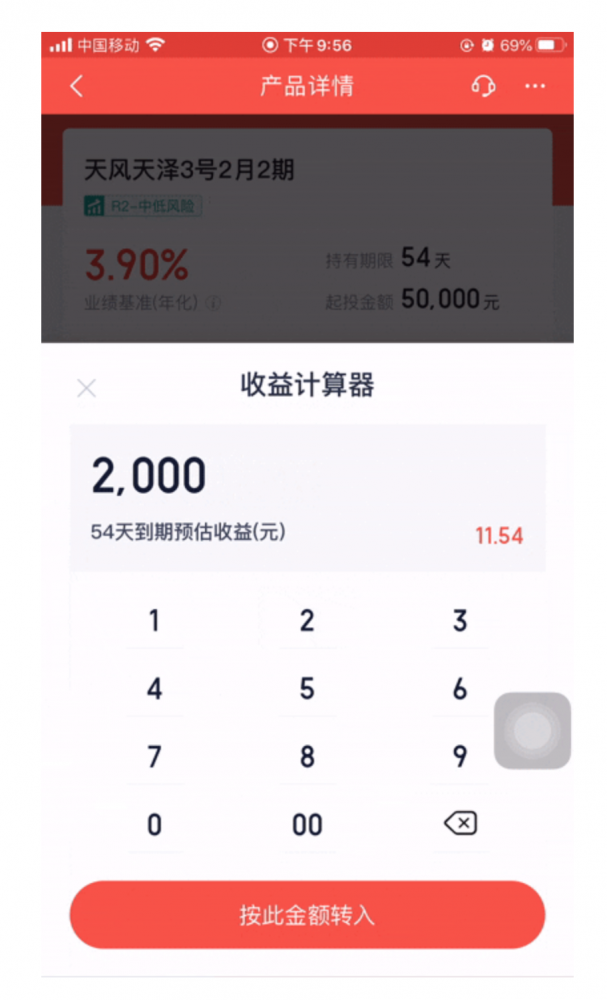Screen dimensions: 607x1000
Task: Tap 按此金额转入 to transfer this amount
Action: 307,915
